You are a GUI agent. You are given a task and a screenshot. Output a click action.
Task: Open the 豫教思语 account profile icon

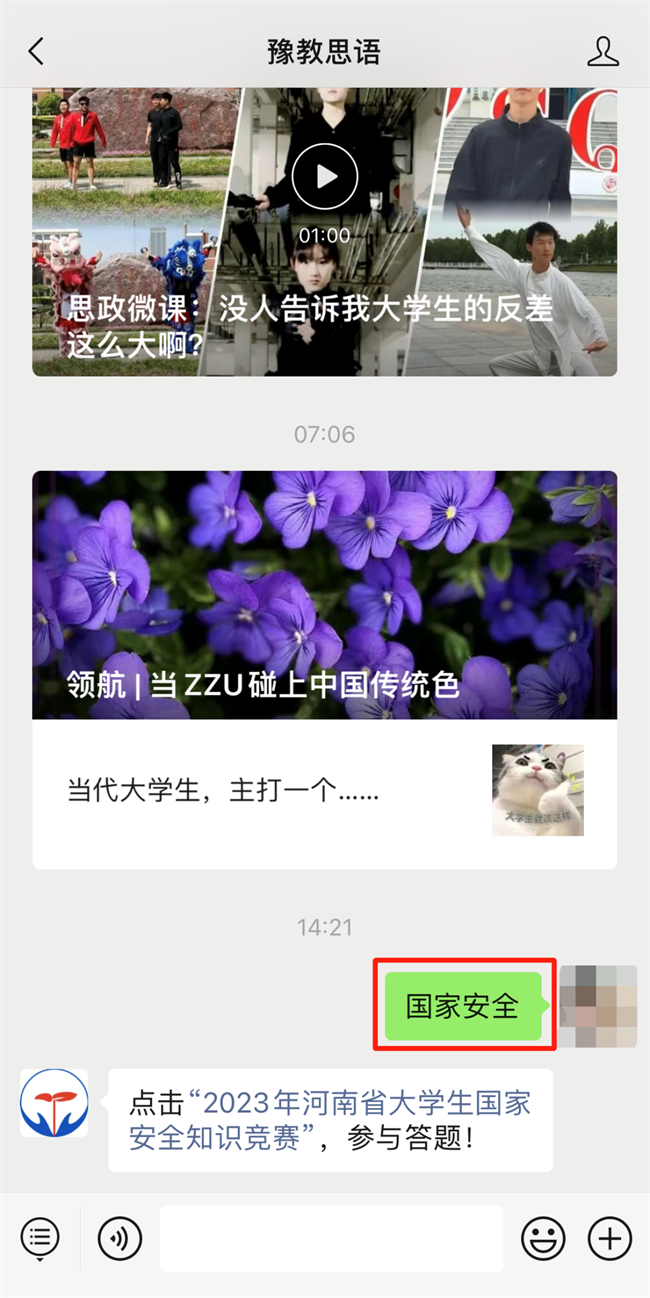tap(603, 51)
